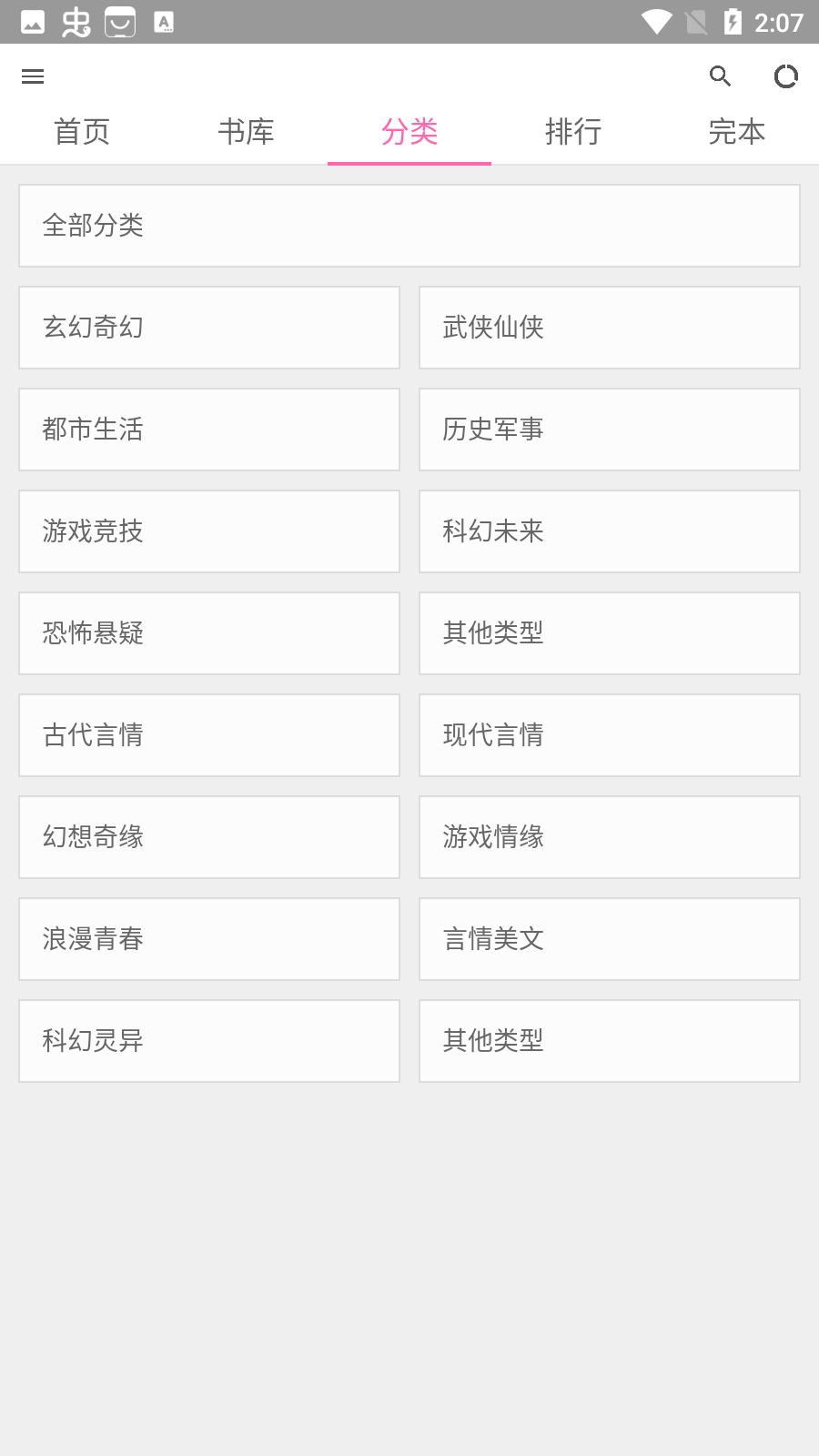The height and width of the screenshot is (1456, 819).
Task: Open the 玄幻奇幻 category
Action: [x=208, y=327]
